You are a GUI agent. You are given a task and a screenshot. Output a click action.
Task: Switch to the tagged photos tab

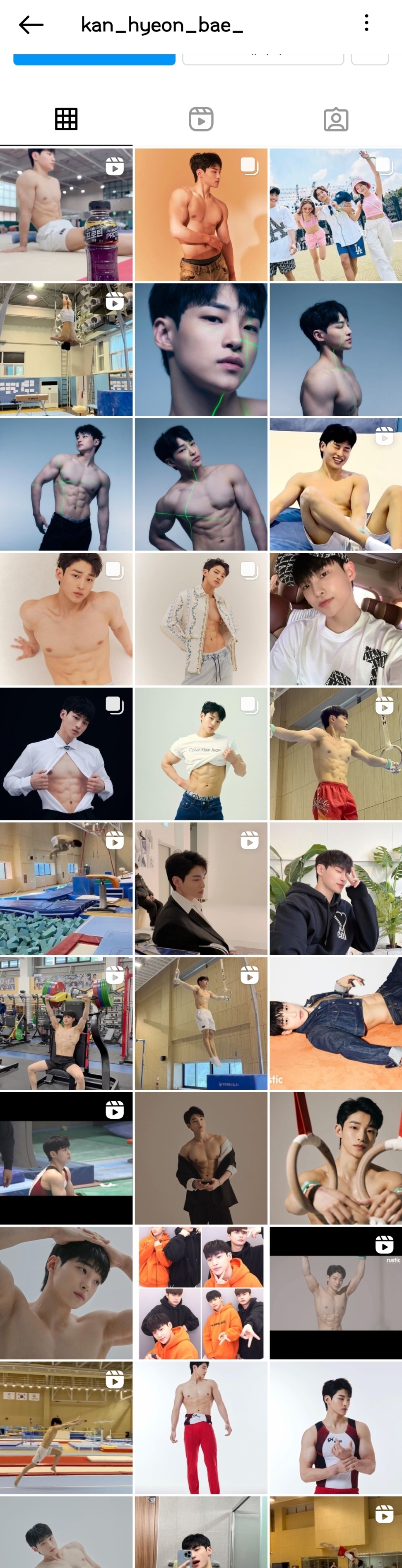point(336,119)
